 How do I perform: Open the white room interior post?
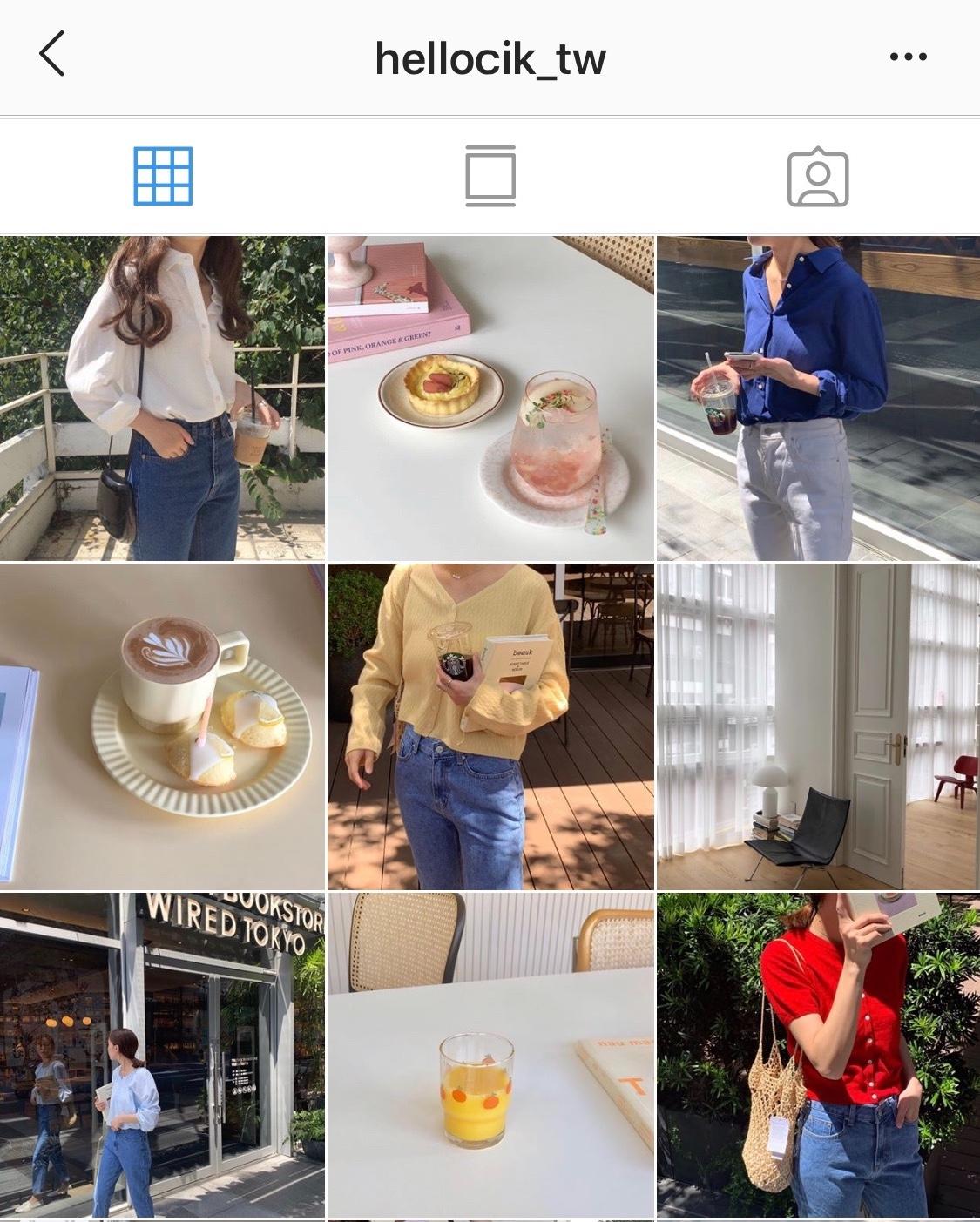(x=818, y=726)
